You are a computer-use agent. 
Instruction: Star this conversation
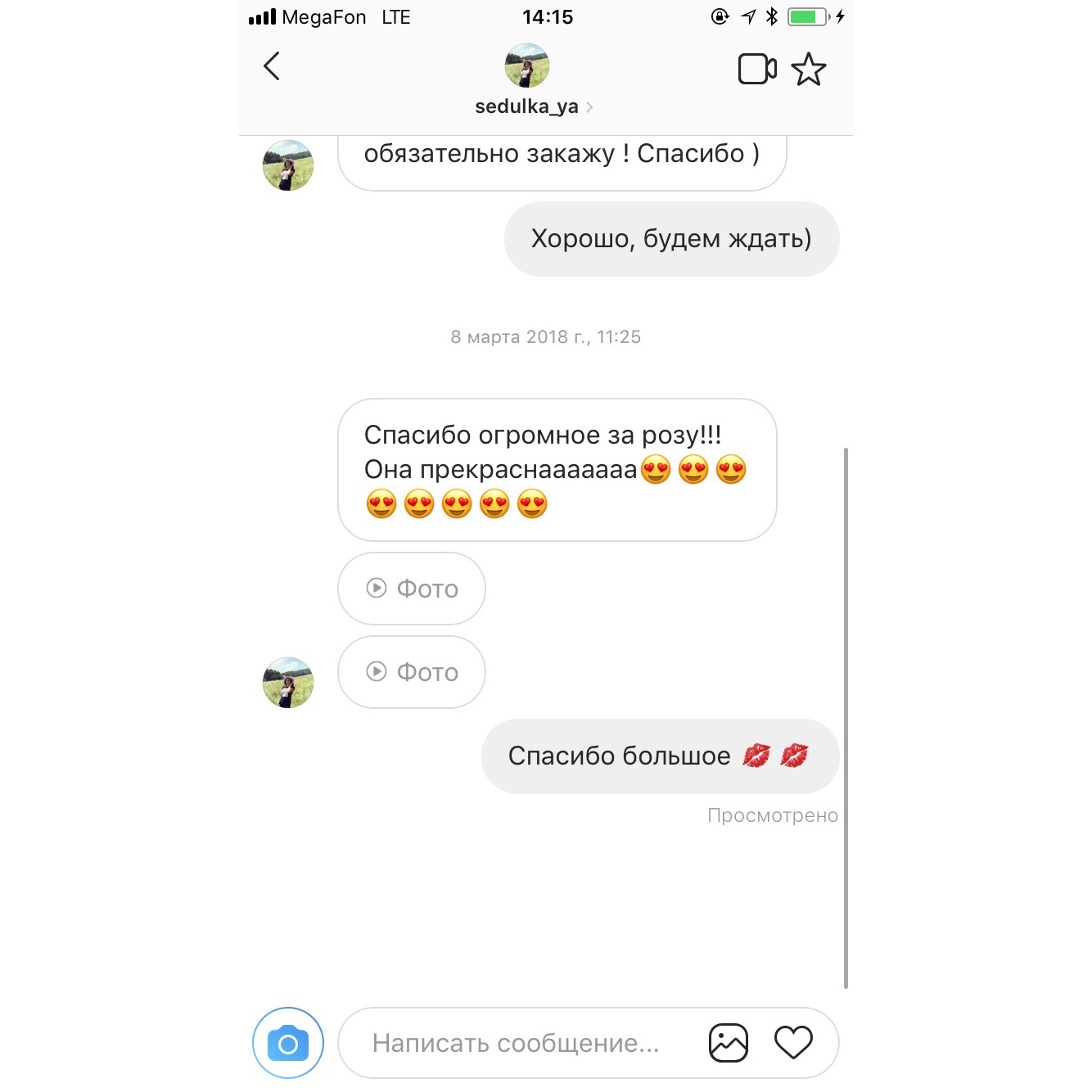pos(809,70)
